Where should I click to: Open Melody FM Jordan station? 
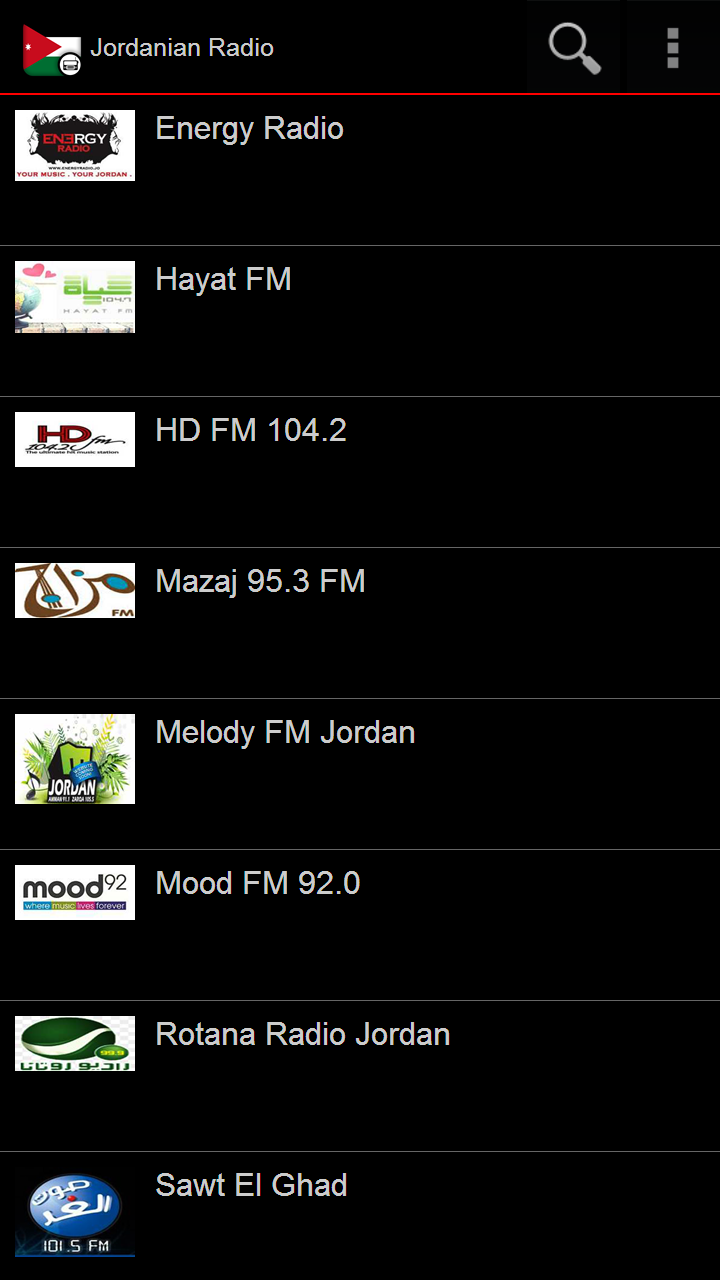pos(285,732)
